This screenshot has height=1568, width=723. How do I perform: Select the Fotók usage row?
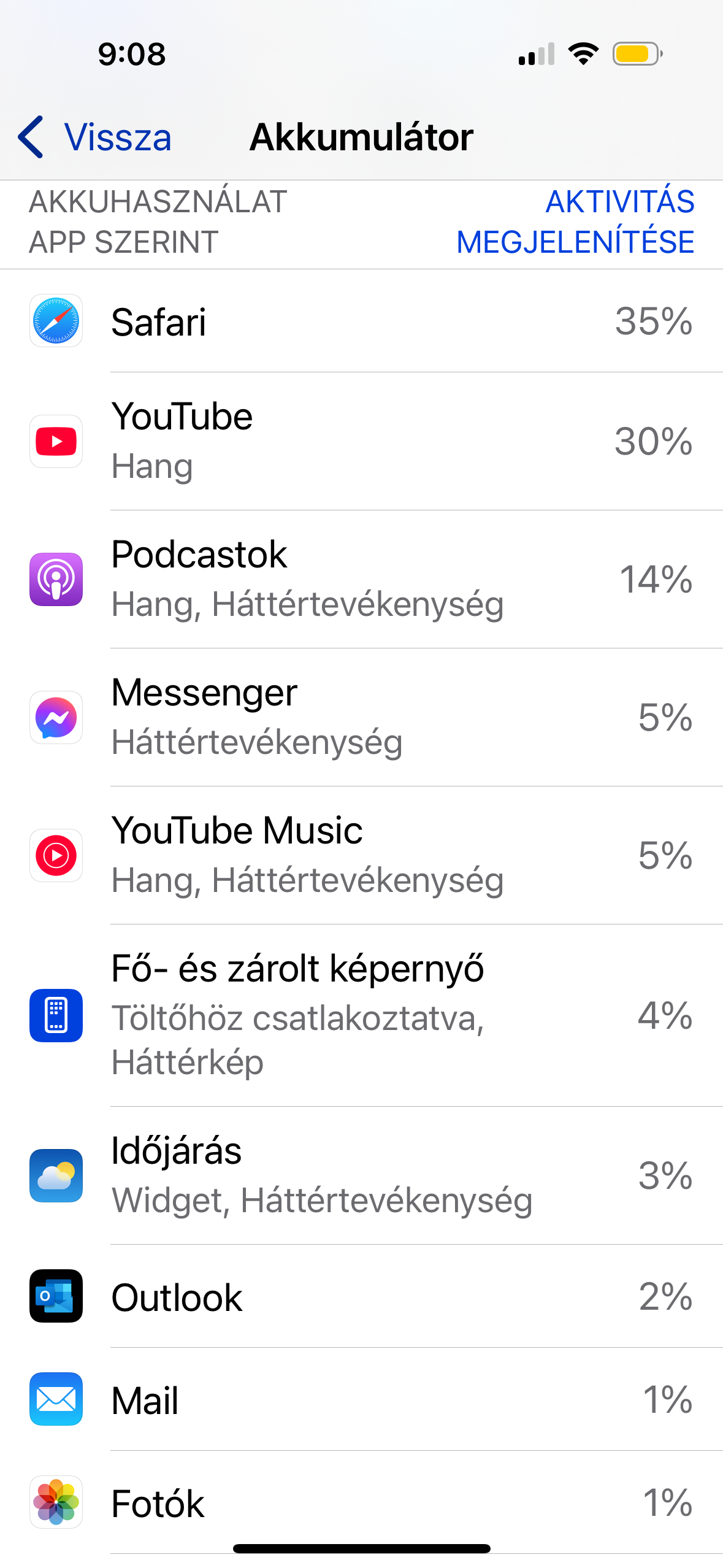pyautogui.click(x=362, y=1502)
